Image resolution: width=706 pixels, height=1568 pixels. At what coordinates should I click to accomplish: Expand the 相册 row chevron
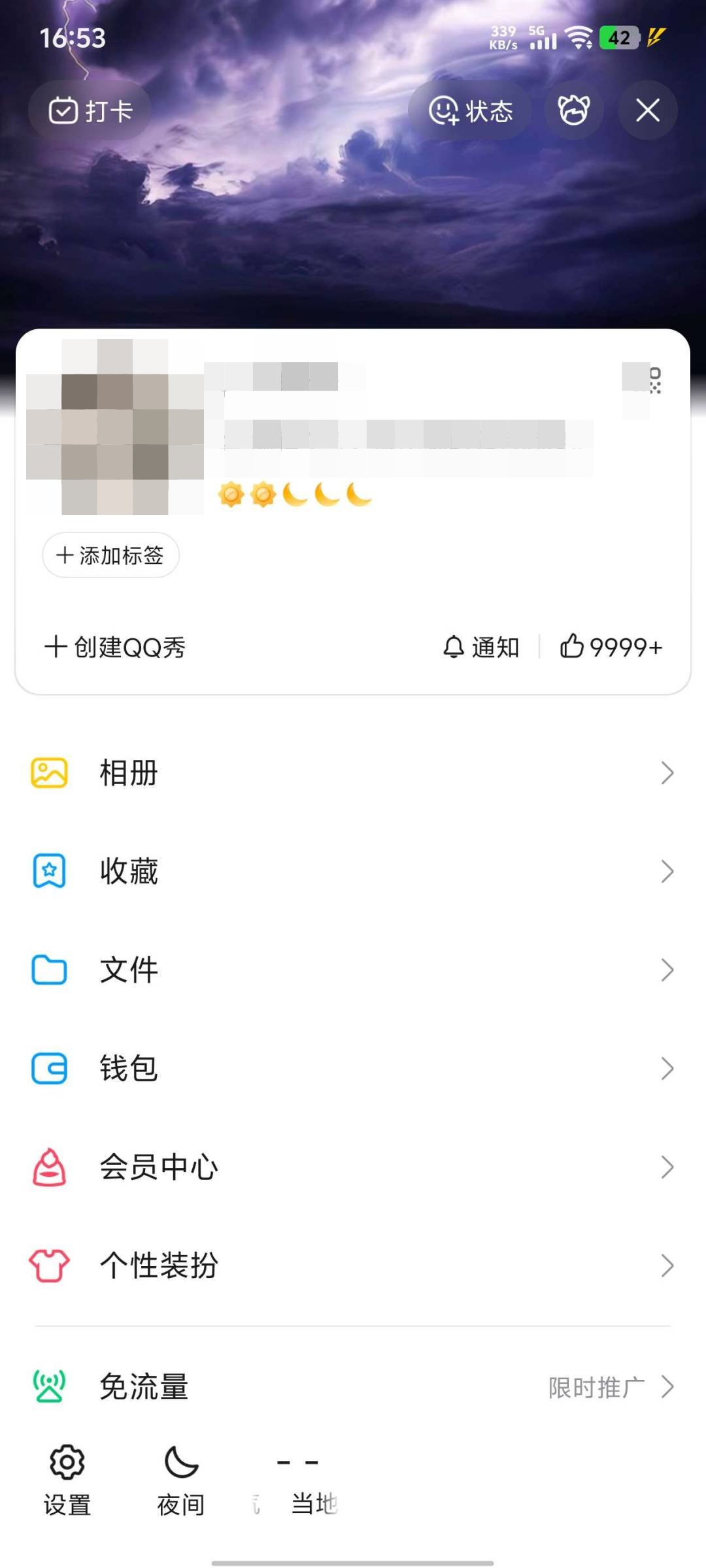pos(666,772)
